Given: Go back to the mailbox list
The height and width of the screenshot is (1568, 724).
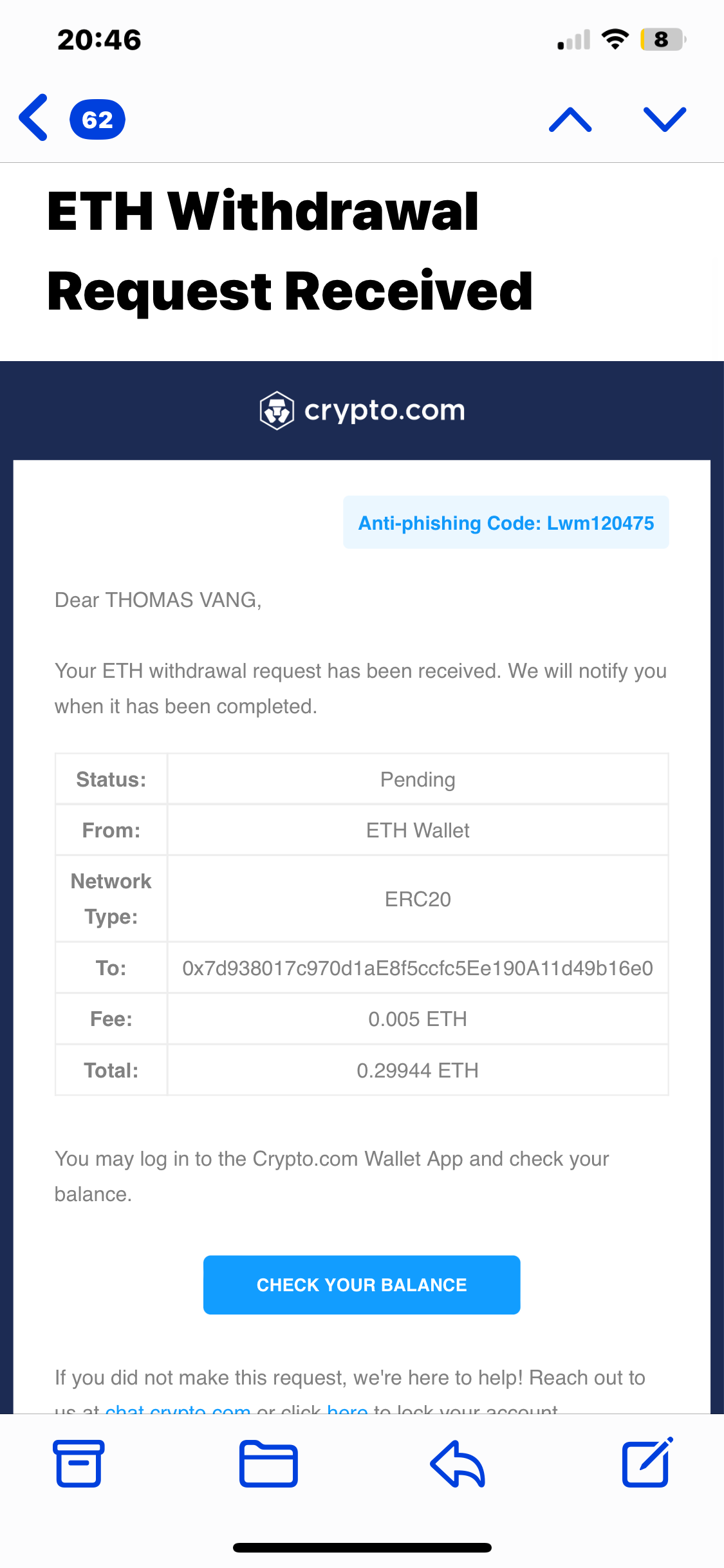Looking at the screenshot, I should (33, 118).
